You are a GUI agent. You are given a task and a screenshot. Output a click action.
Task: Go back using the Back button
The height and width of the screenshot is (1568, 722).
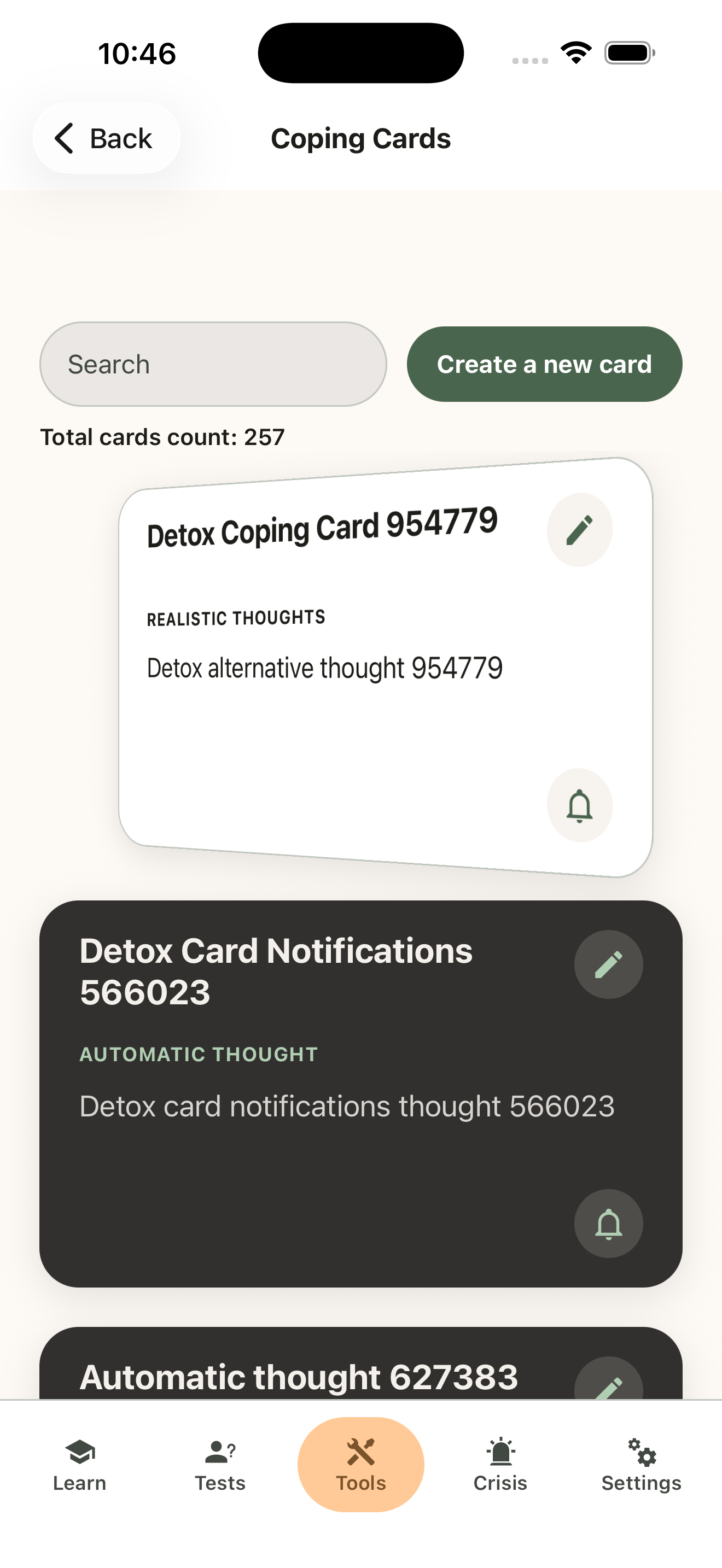coord(107,138)
